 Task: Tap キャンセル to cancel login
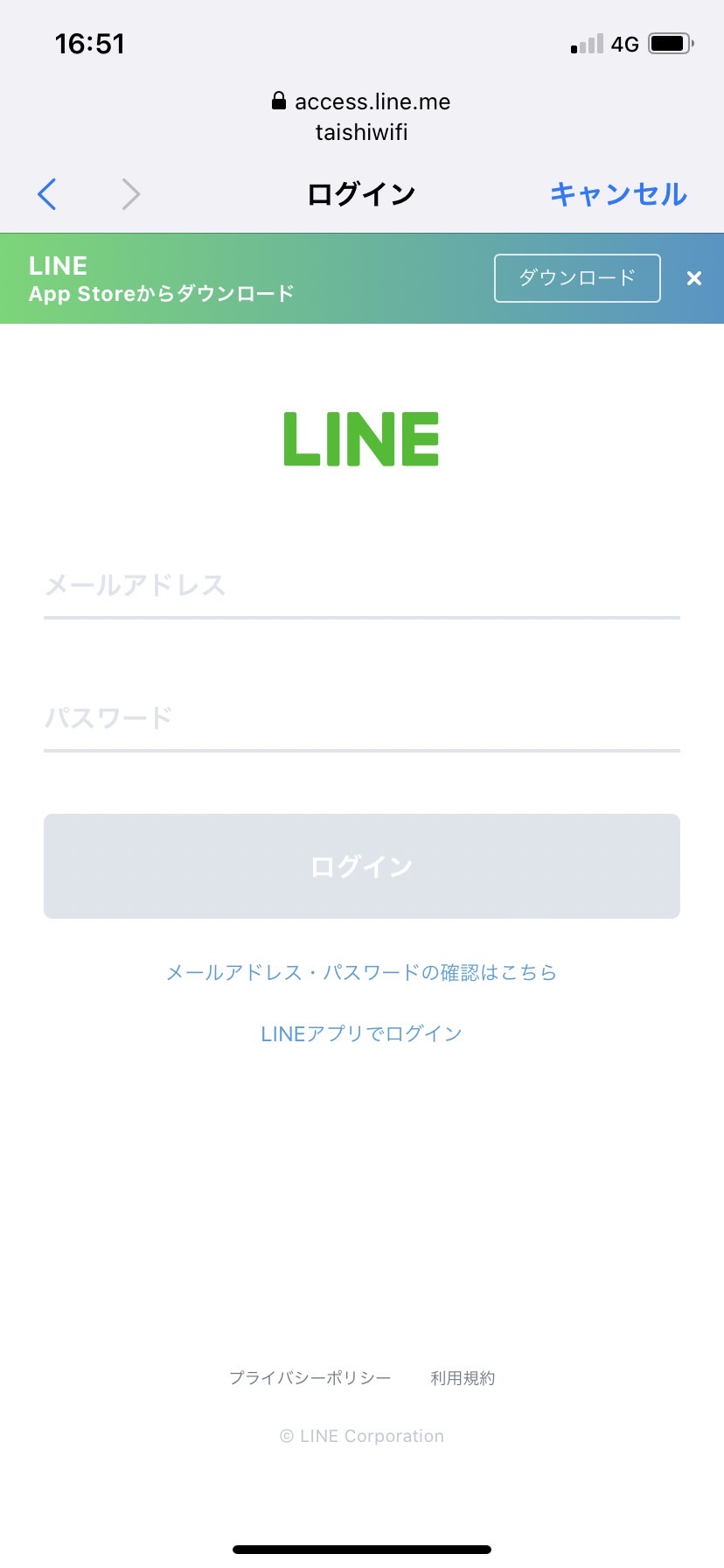point(618,194)
